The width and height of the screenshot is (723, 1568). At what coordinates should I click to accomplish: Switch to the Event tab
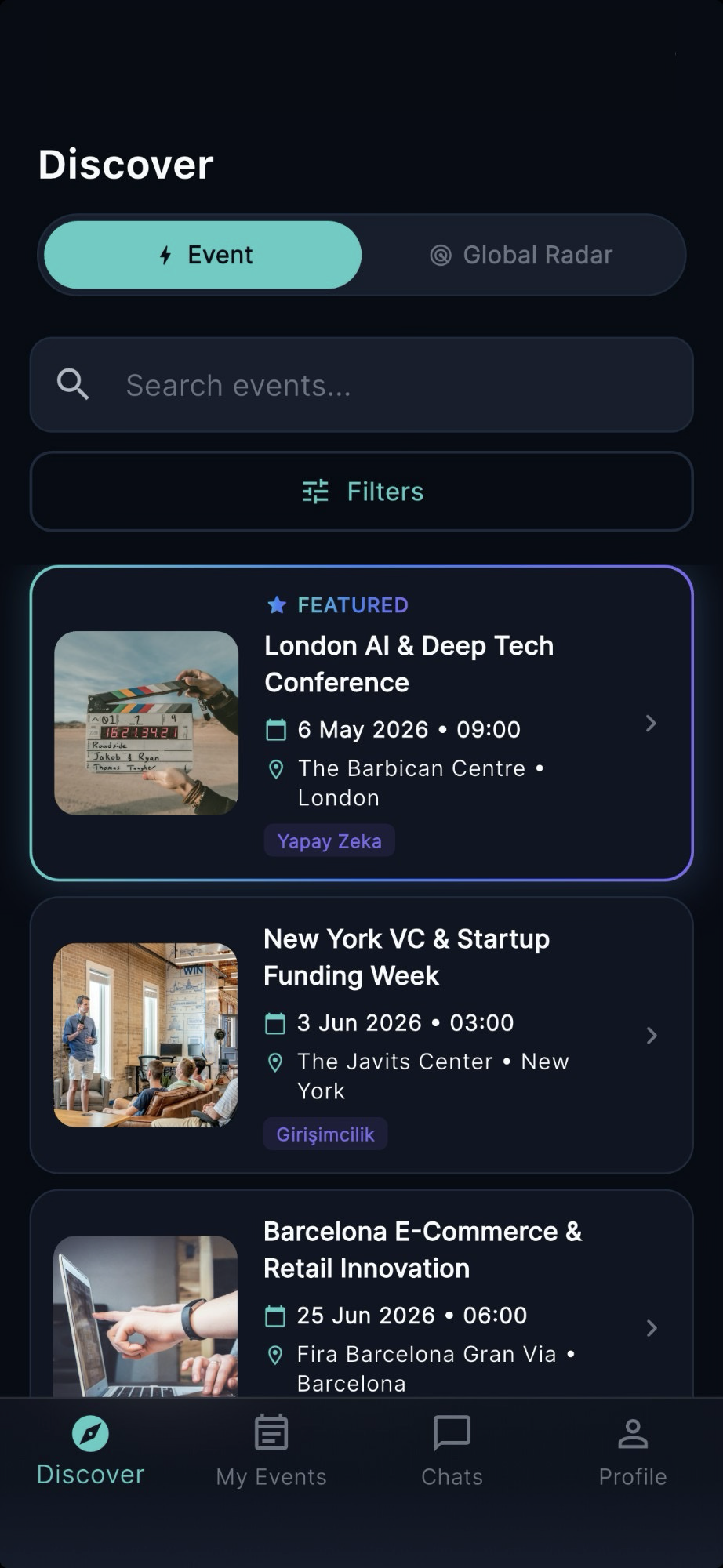tap(202, 254)
